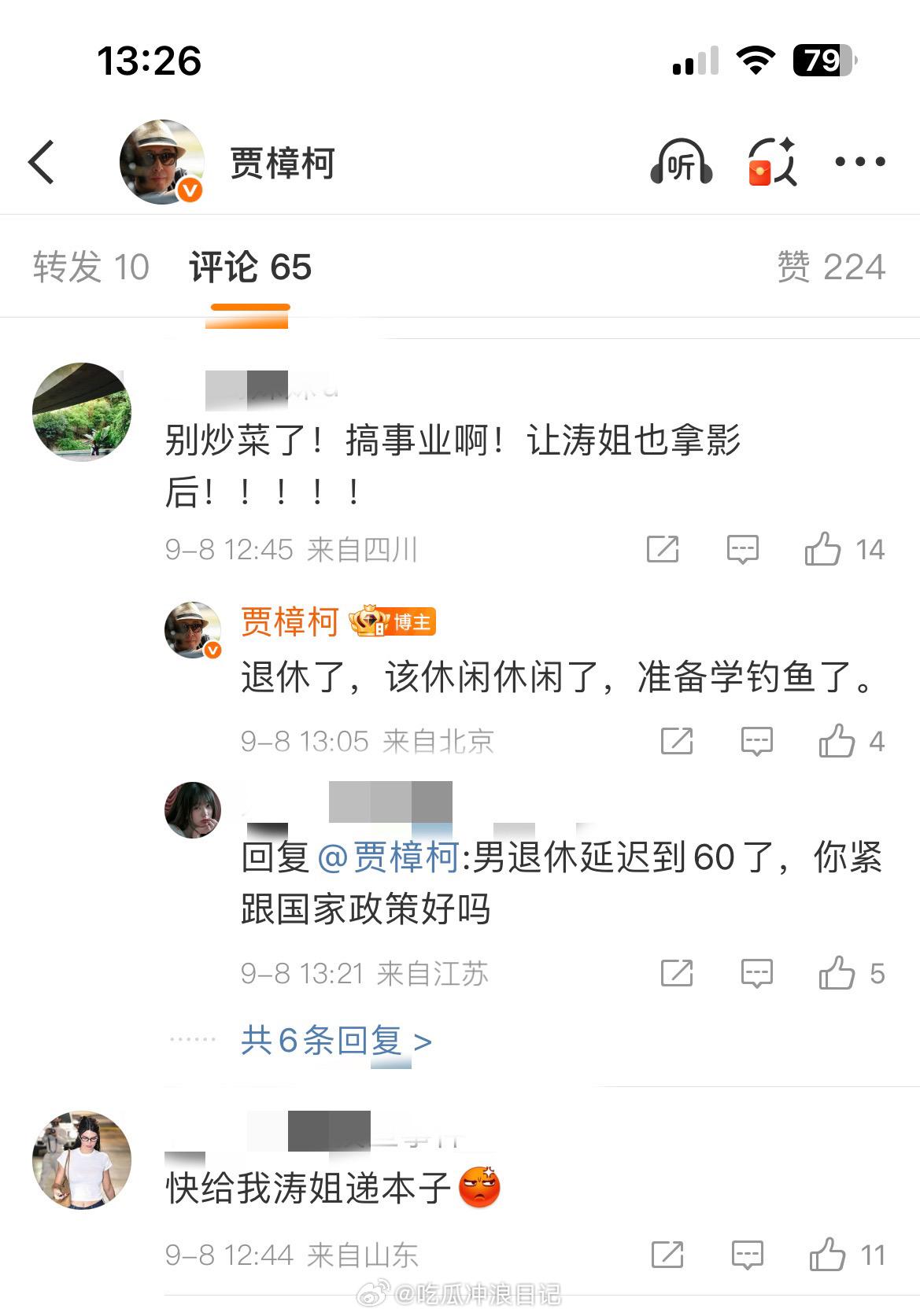
Task: Select the 评论 65 tab
Action: tap(250, 267)
